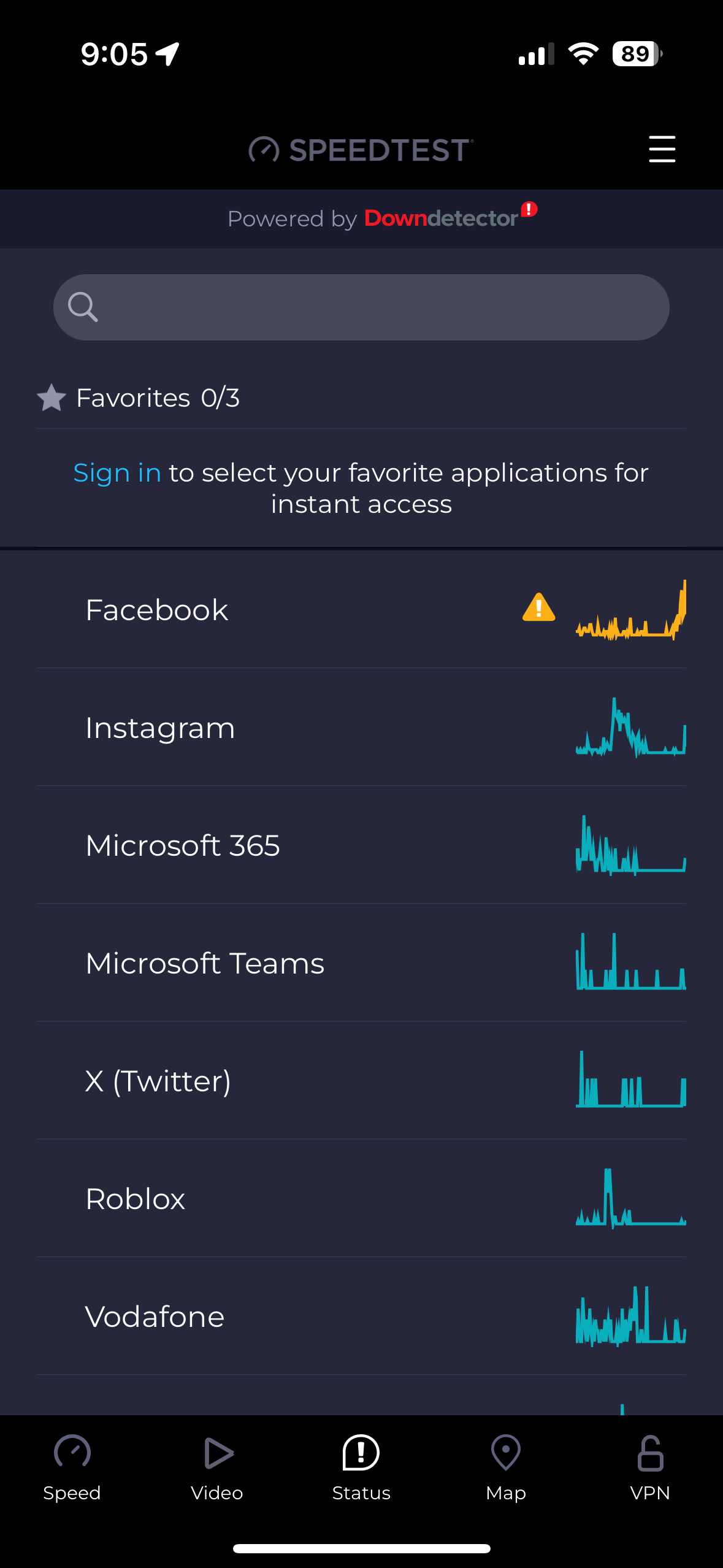
Task: Click the Sign in link
Action: tap(117, 472)
